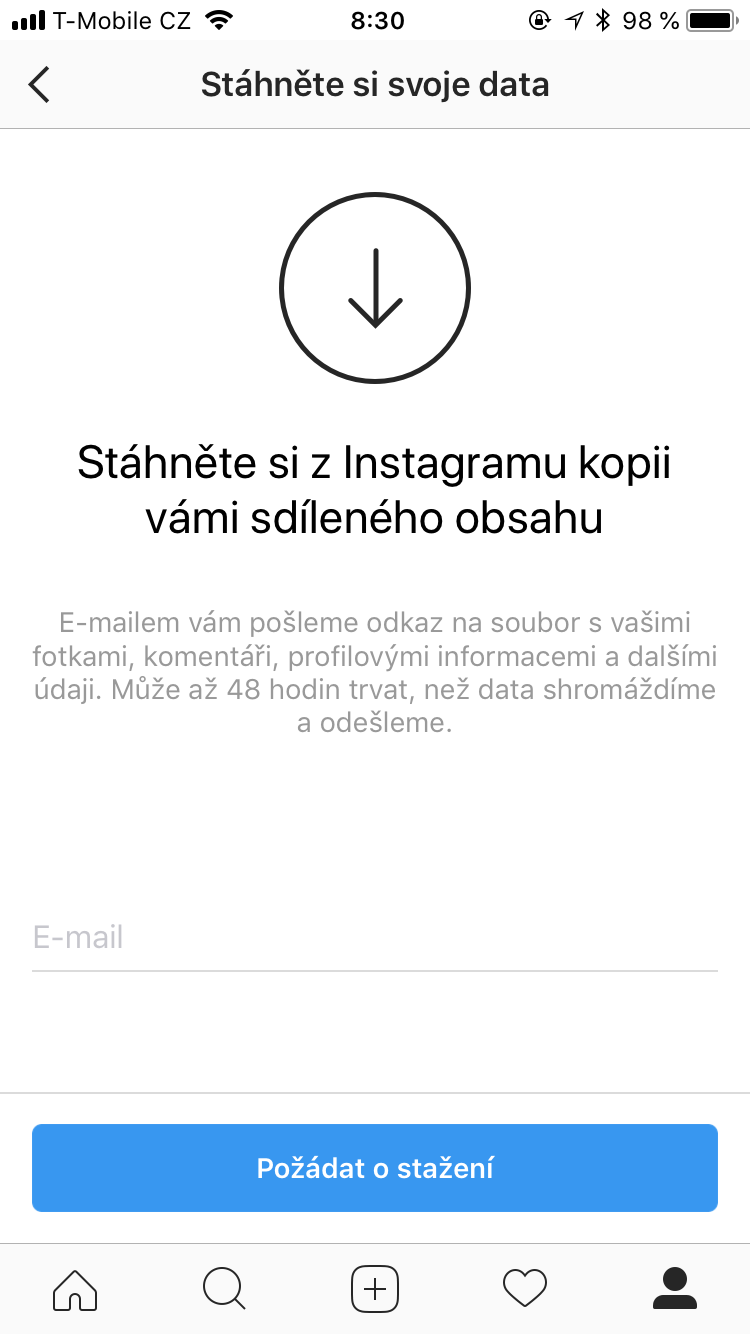750x1334 pixels.
Task: Select the Search magnifier icon
Action: coord(225,1289)
